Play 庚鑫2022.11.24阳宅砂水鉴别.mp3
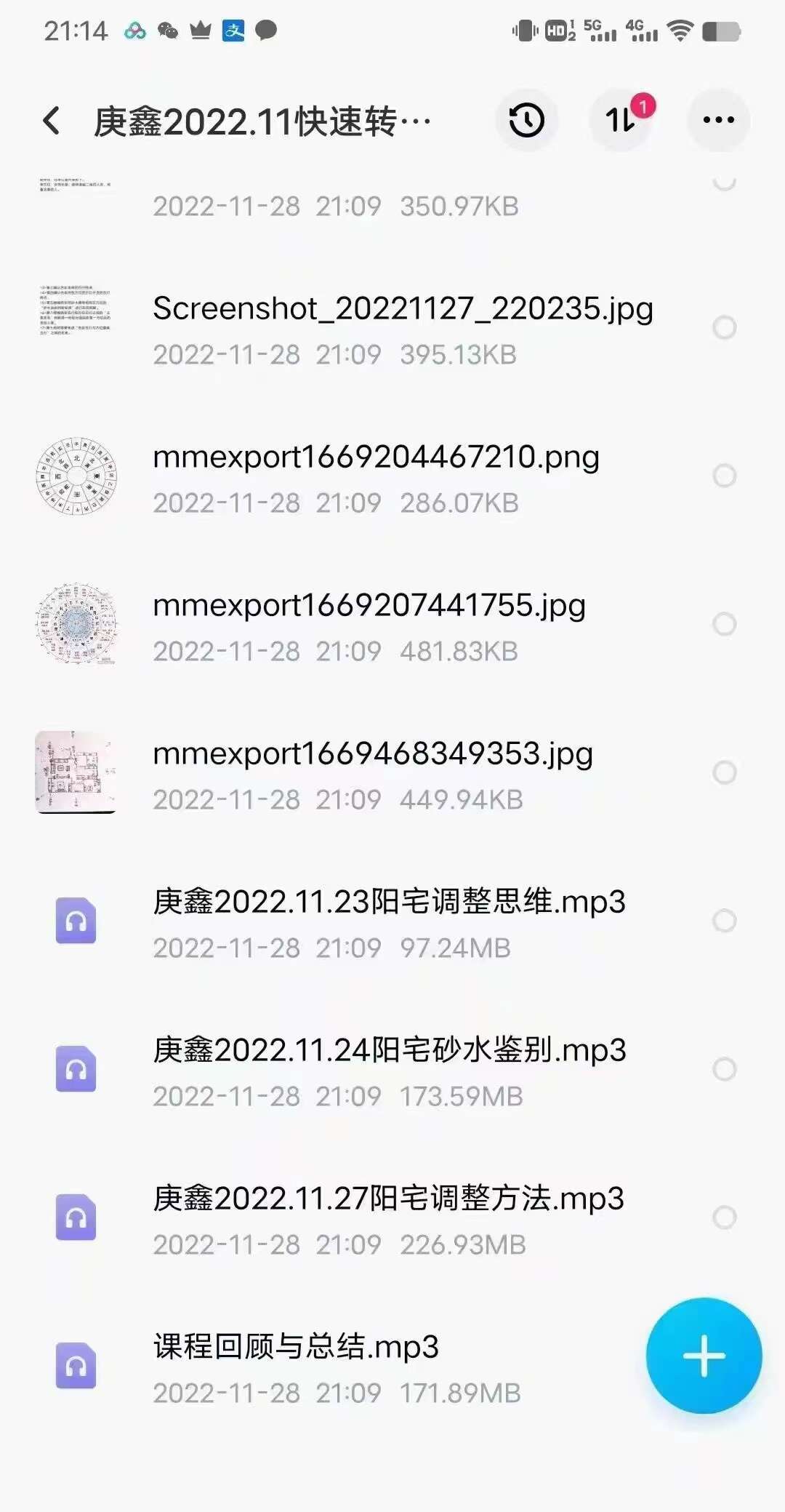 389,1052
